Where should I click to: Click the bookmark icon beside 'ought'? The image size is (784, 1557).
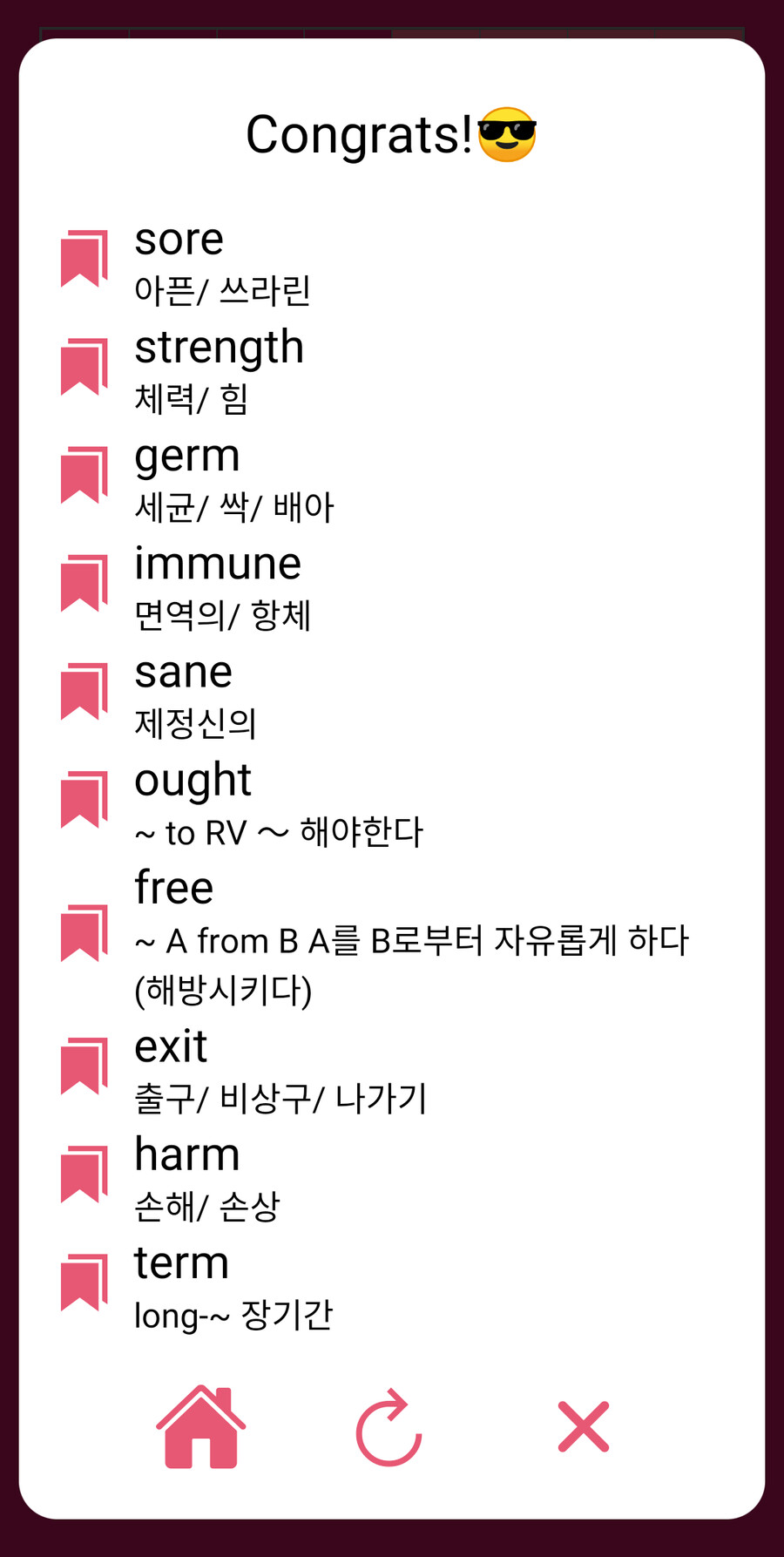click(83, 797)
